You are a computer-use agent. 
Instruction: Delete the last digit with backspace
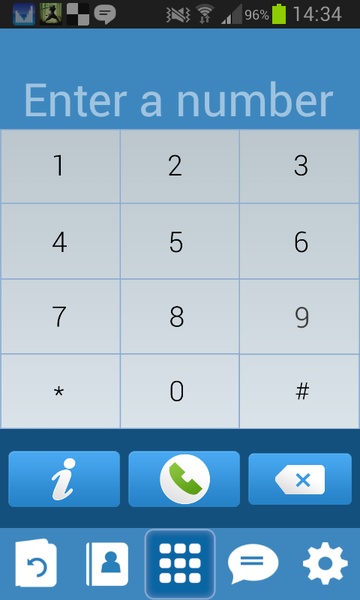click(x=300, y=479)
